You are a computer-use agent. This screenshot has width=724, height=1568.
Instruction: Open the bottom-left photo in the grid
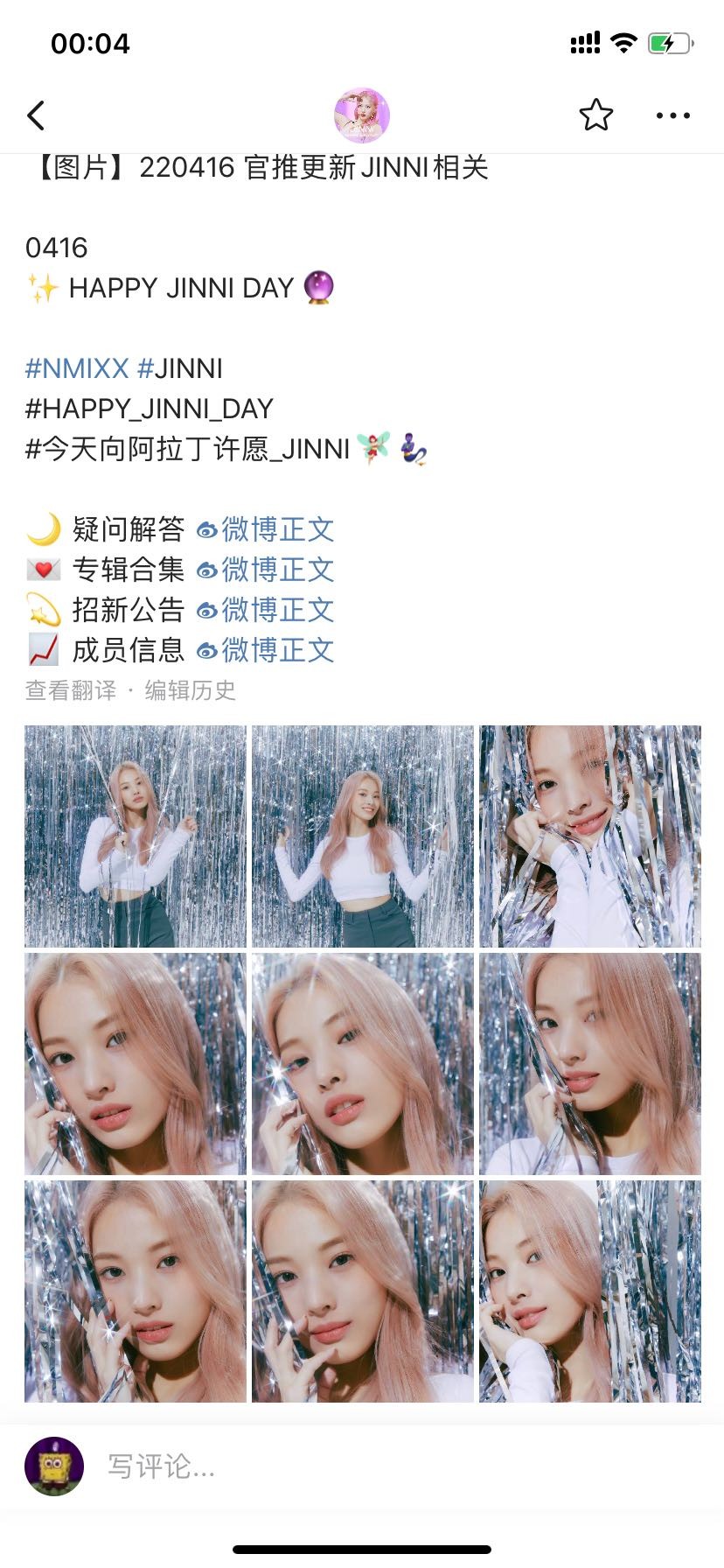coord(136,1291)
